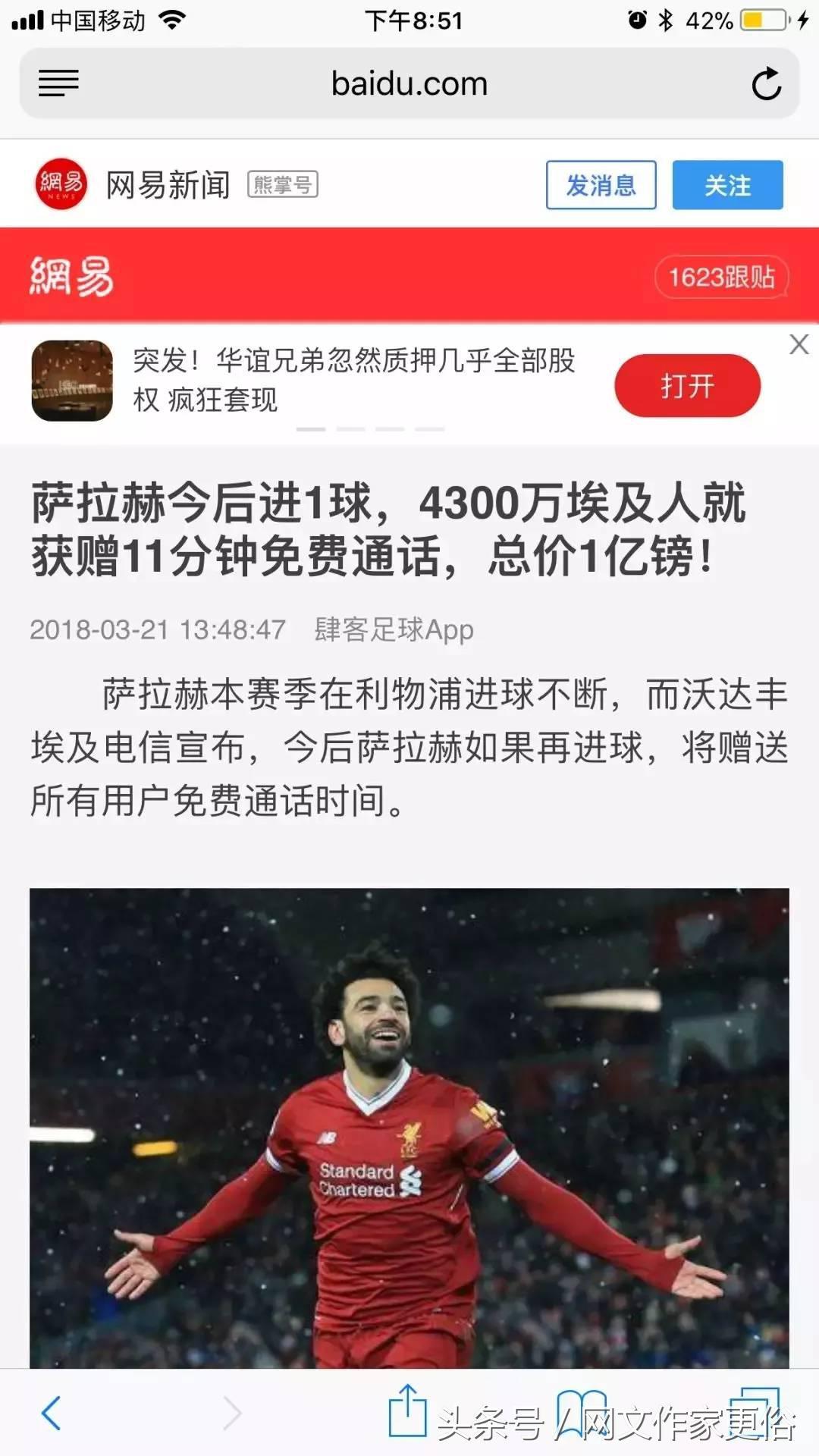Screen dimensions: 819x1456
Task: Open the 华谊兄弟 breaking news banner
Action: pyautogui.click(x=353, y=379)
